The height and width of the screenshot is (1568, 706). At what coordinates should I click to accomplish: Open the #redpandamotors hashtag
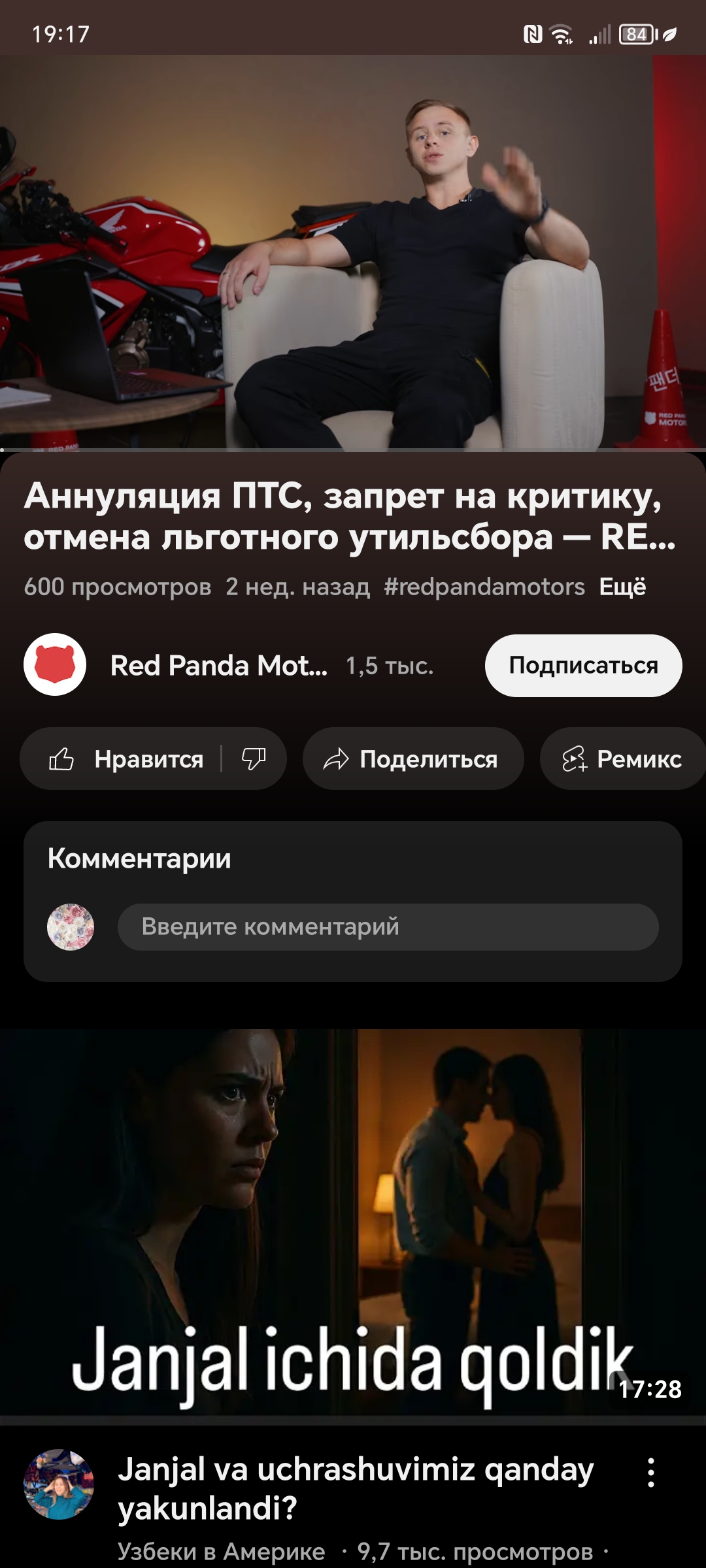pos(484,587)
